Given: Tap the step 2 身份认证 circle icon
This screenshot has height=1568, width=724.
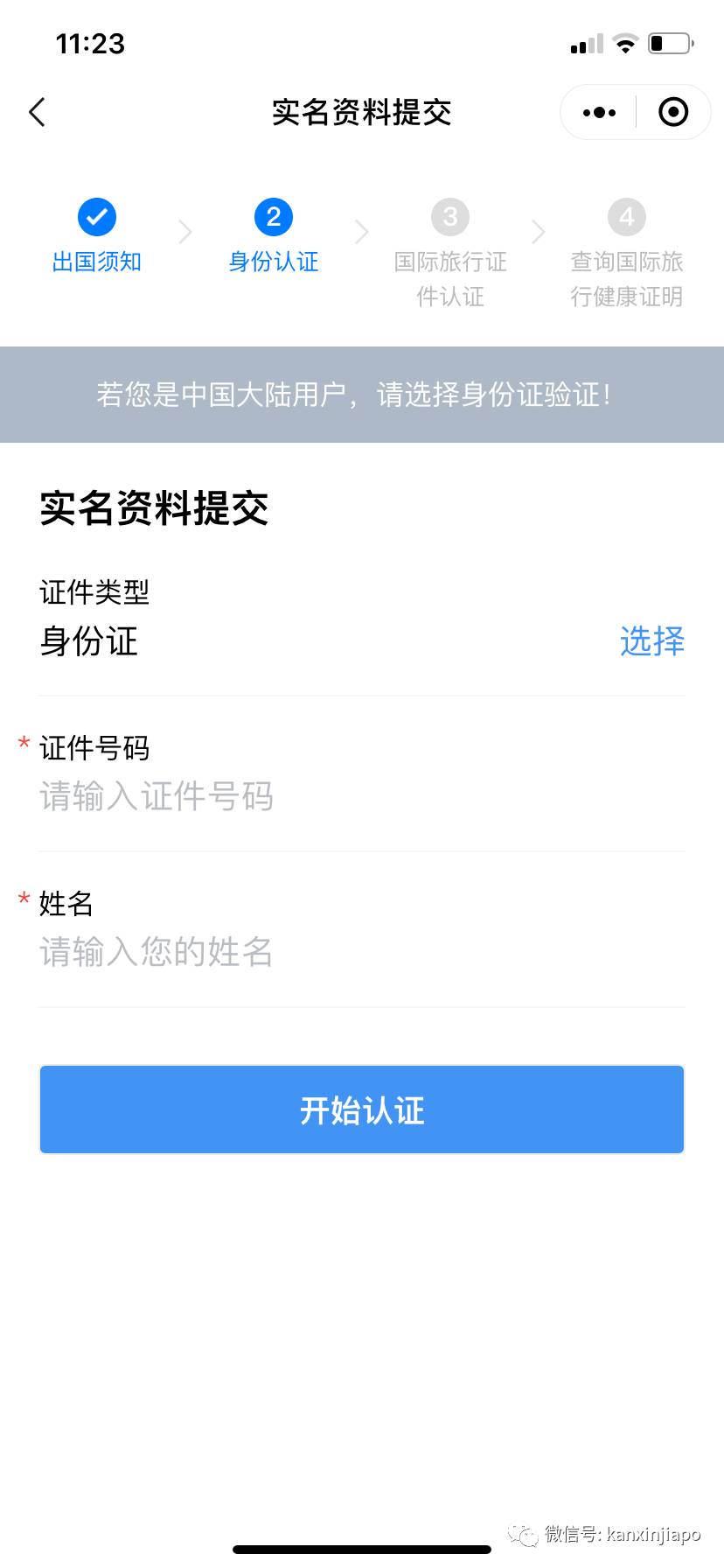Looking at the screenshot, I should [273, 216].
